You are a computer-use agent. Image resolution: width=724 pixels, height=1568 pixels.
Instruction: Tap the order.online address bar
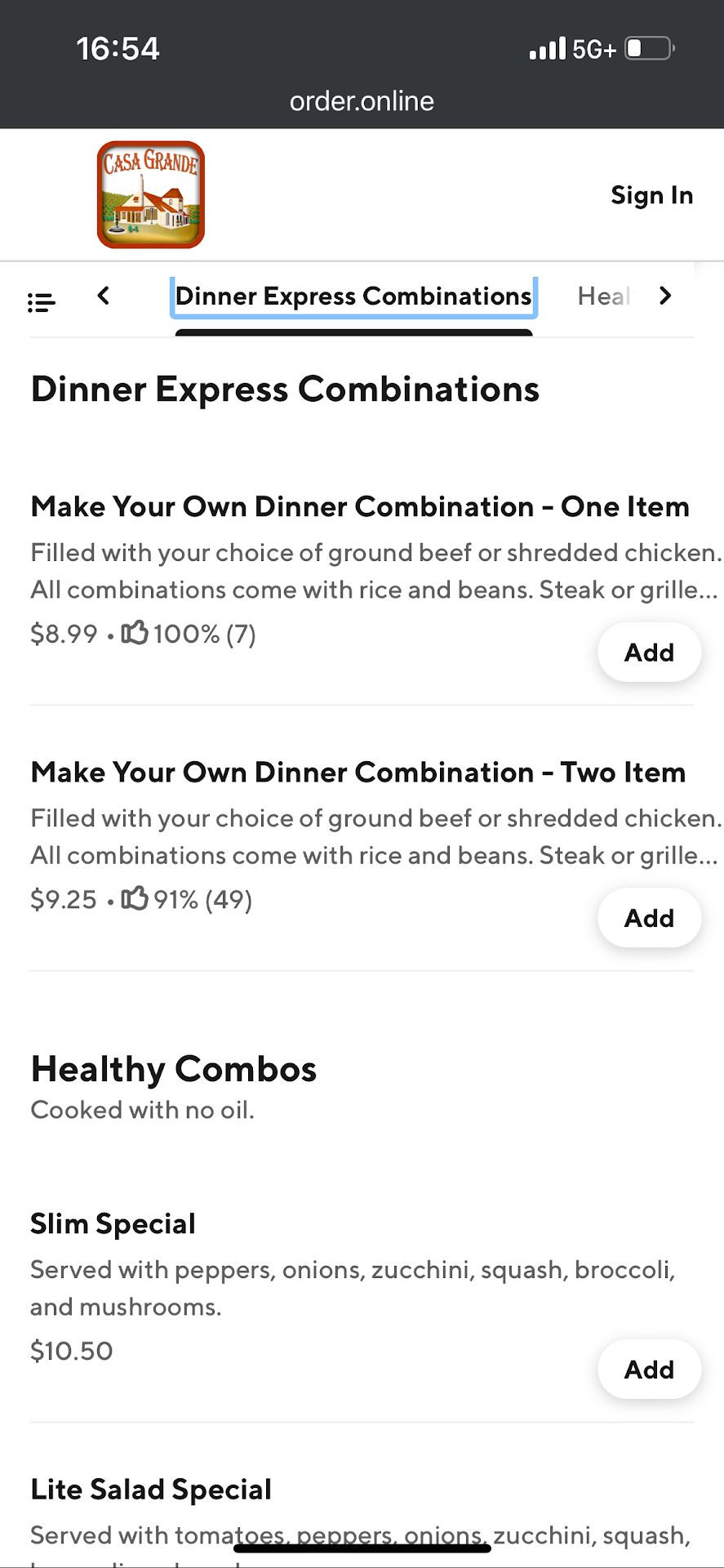point(362,101)
